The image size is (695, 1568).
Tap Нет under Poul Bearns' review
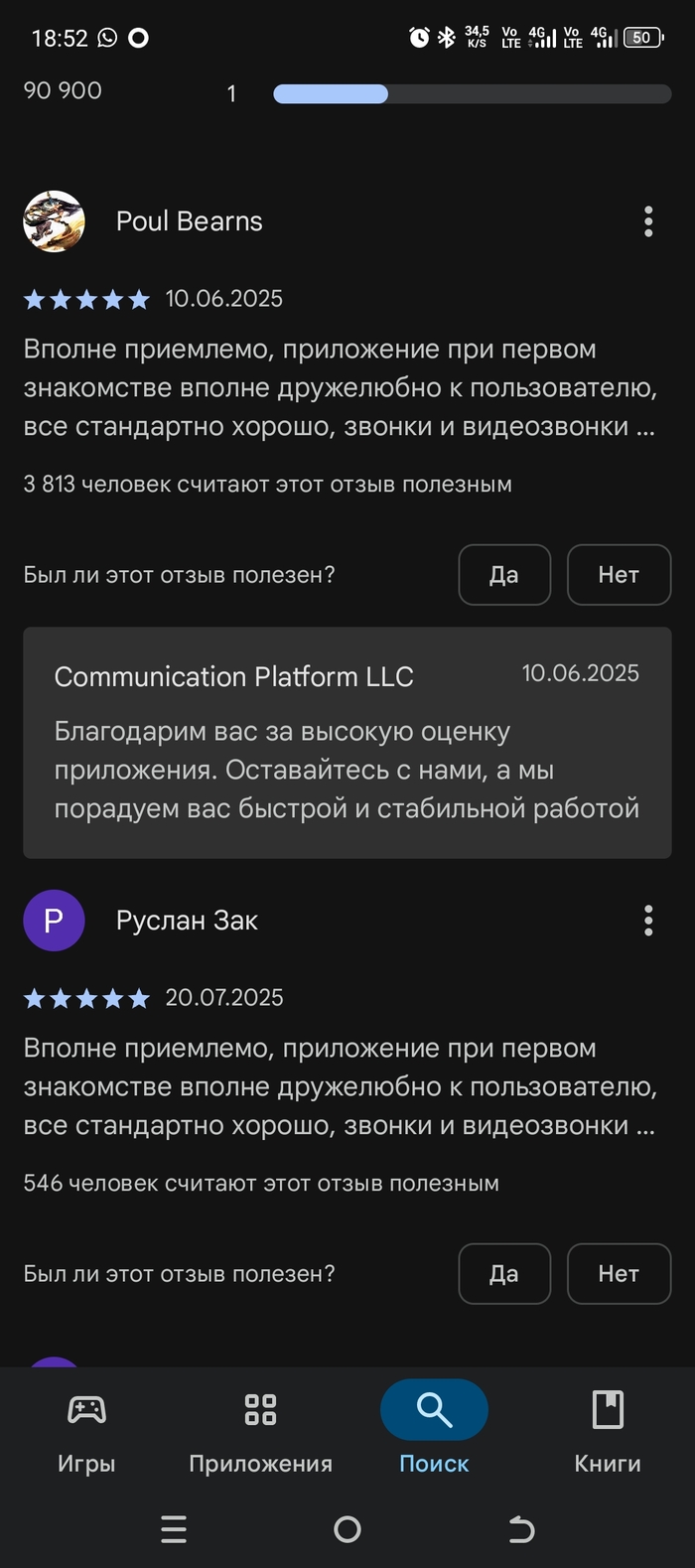619,575
